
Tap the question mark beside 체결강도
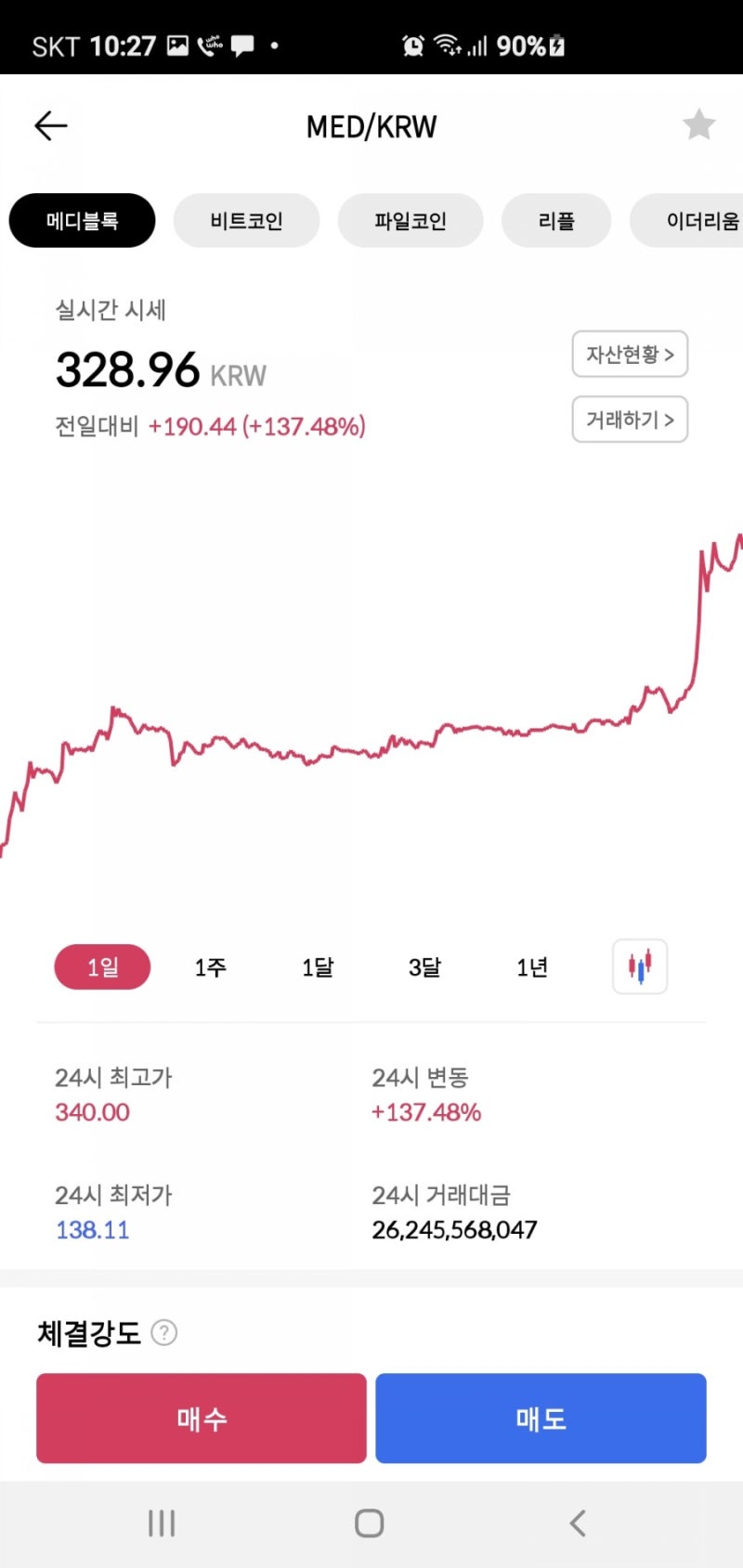163,1332
